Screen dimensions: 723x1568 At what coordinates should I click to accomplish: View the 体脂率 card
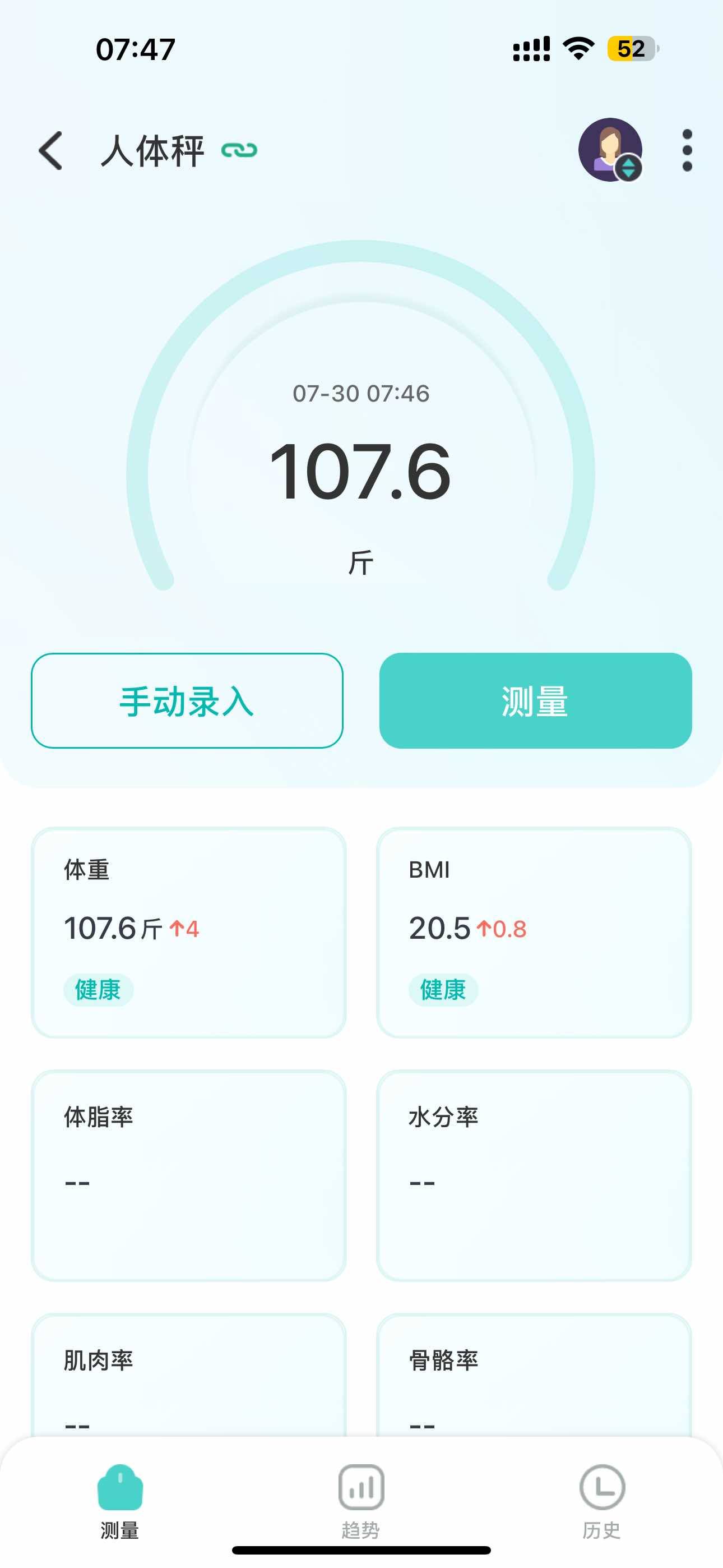tap(189, 1175)
